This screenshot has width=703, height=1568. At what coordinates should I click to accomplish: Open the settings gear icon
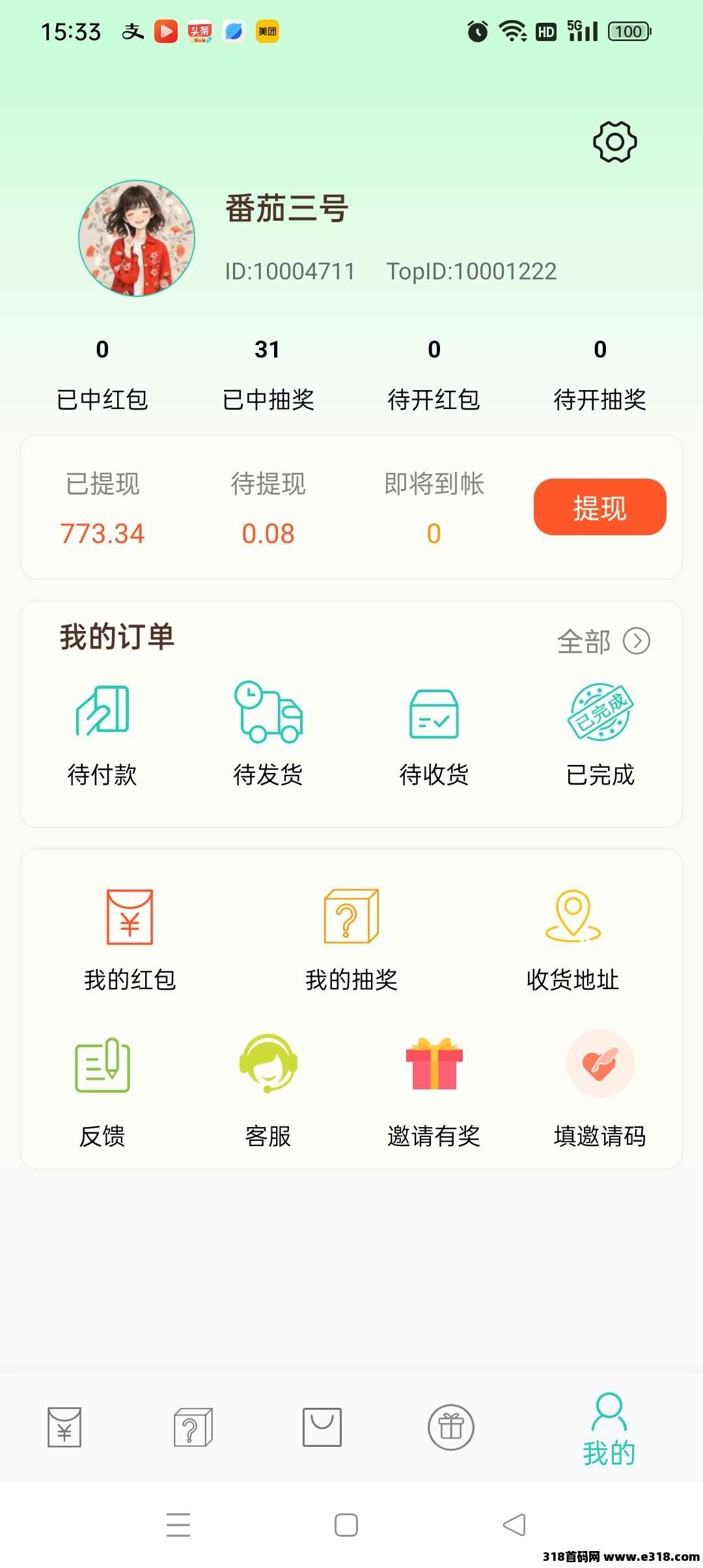coord(616,141)
